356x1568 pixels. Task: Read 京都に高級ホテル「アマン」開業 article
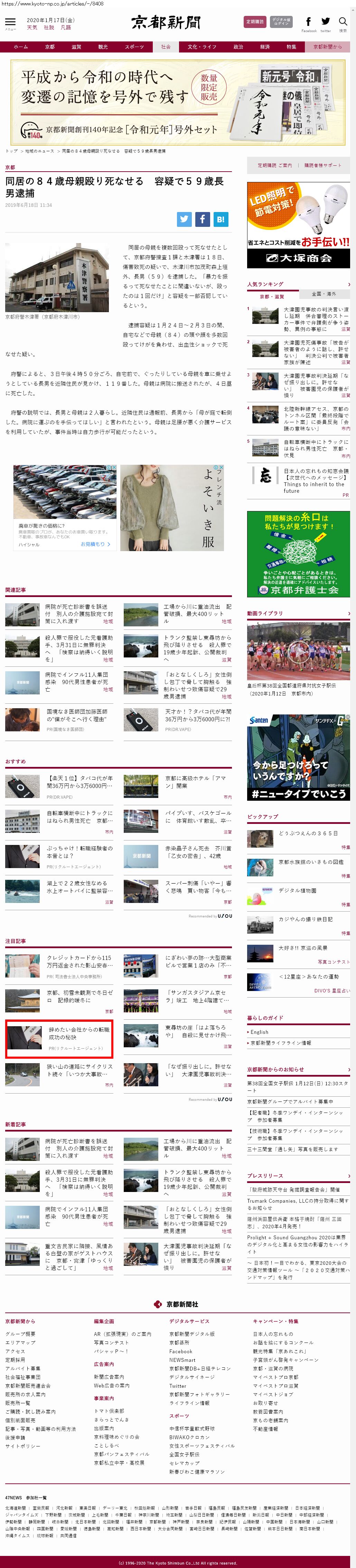pyautogui.click(x=195, y=782)
